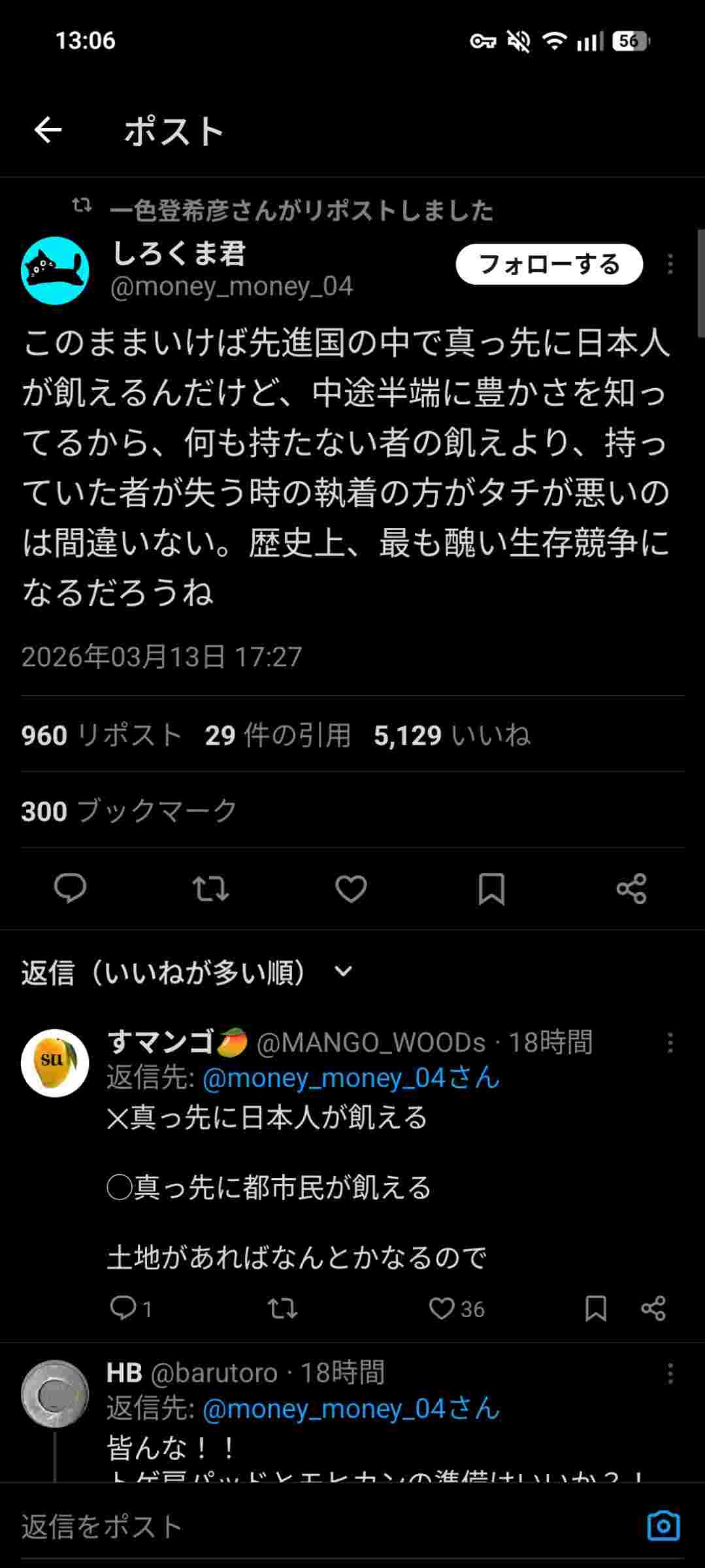
Task: Open overflow menu on HB's reply
Action: pos(670,1373)
